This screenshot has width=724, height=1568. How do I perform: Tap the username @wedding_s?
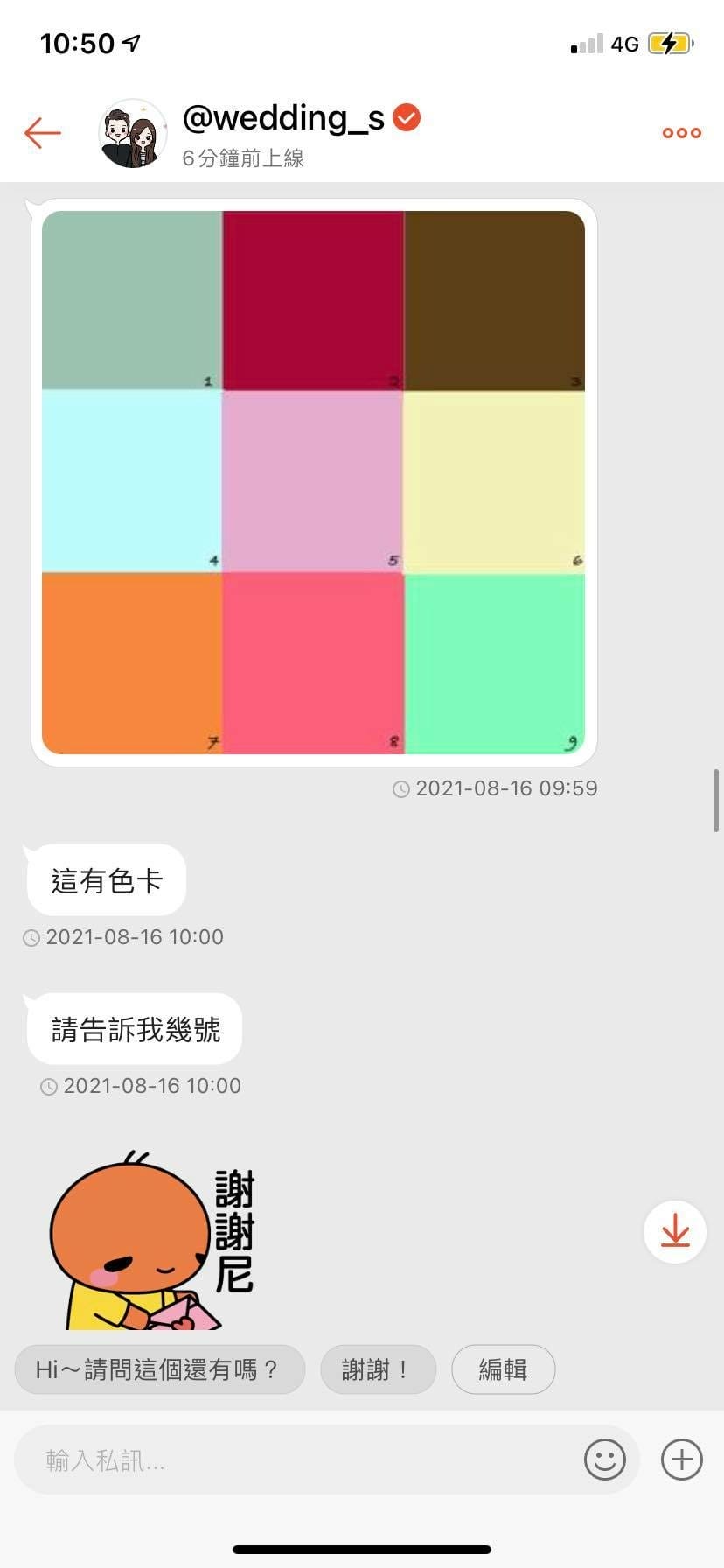[x=283, y=117]
